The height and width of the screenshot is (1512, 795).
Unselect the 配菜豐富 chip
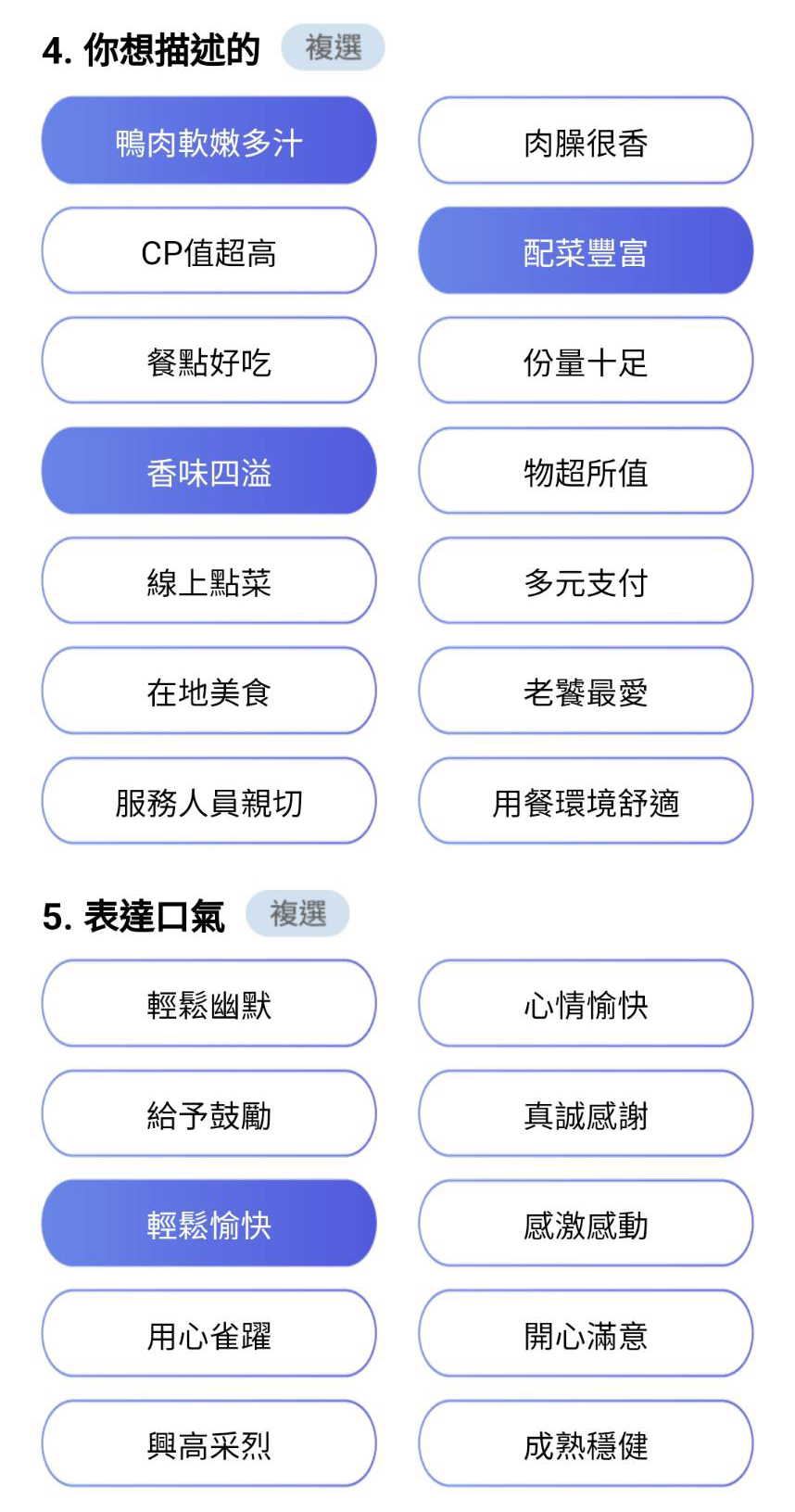tap(586, 251)
